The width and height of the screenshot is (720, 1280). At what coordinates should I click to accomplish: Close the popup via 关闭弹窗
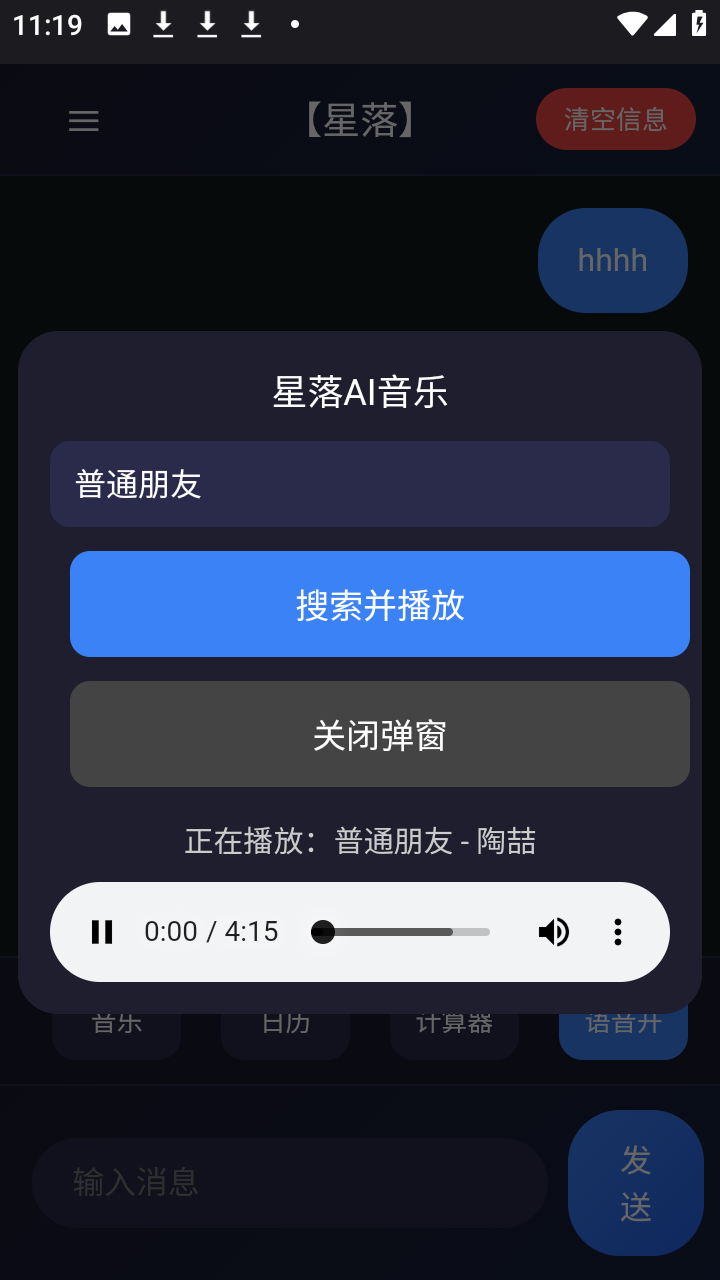(379, 733)
